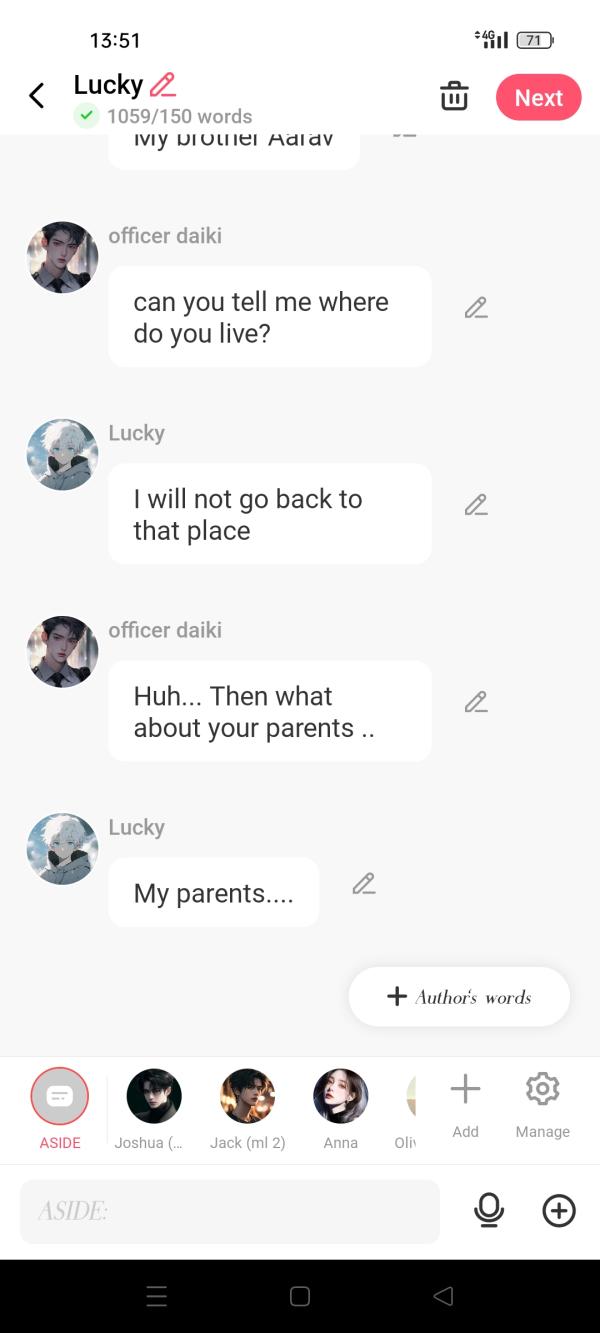Edit the 'My parents....' message
Screen dimensions: 600x1333
click(x=364, y=884)
